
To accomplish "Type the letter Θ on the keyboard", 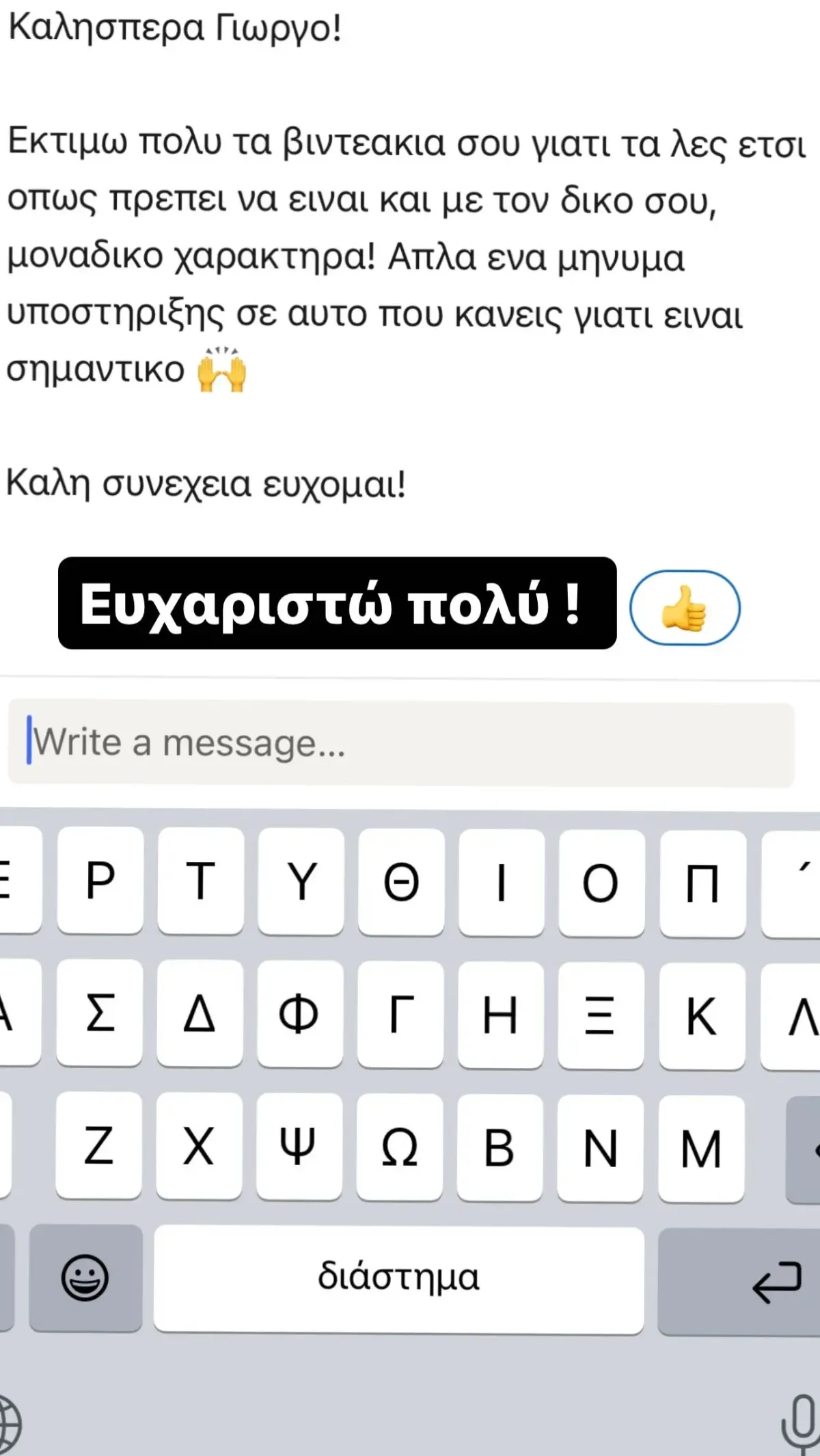I will 401,882.
